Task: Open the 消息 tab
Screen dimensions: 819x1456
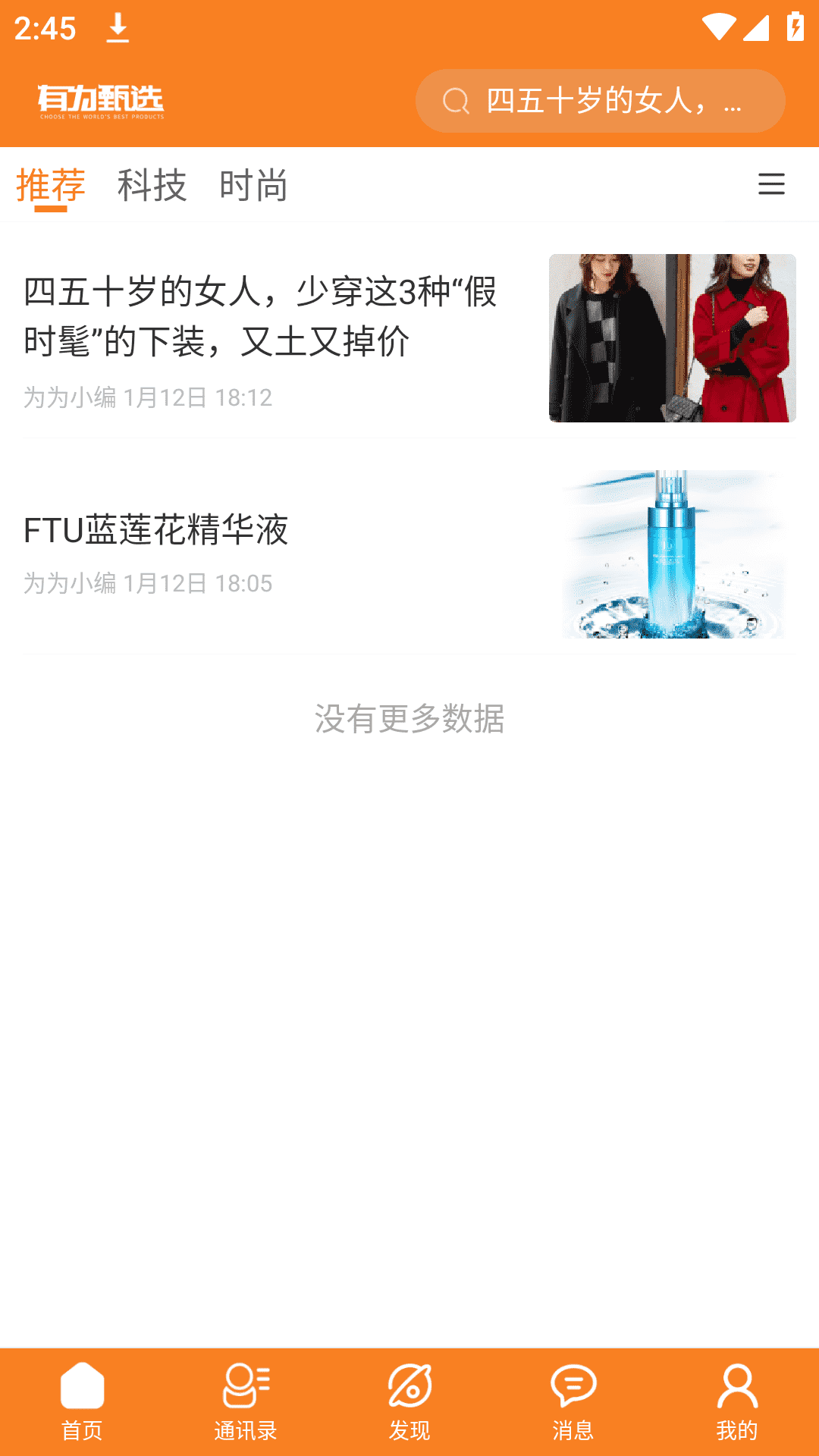Action: (x=573, y=1401)
